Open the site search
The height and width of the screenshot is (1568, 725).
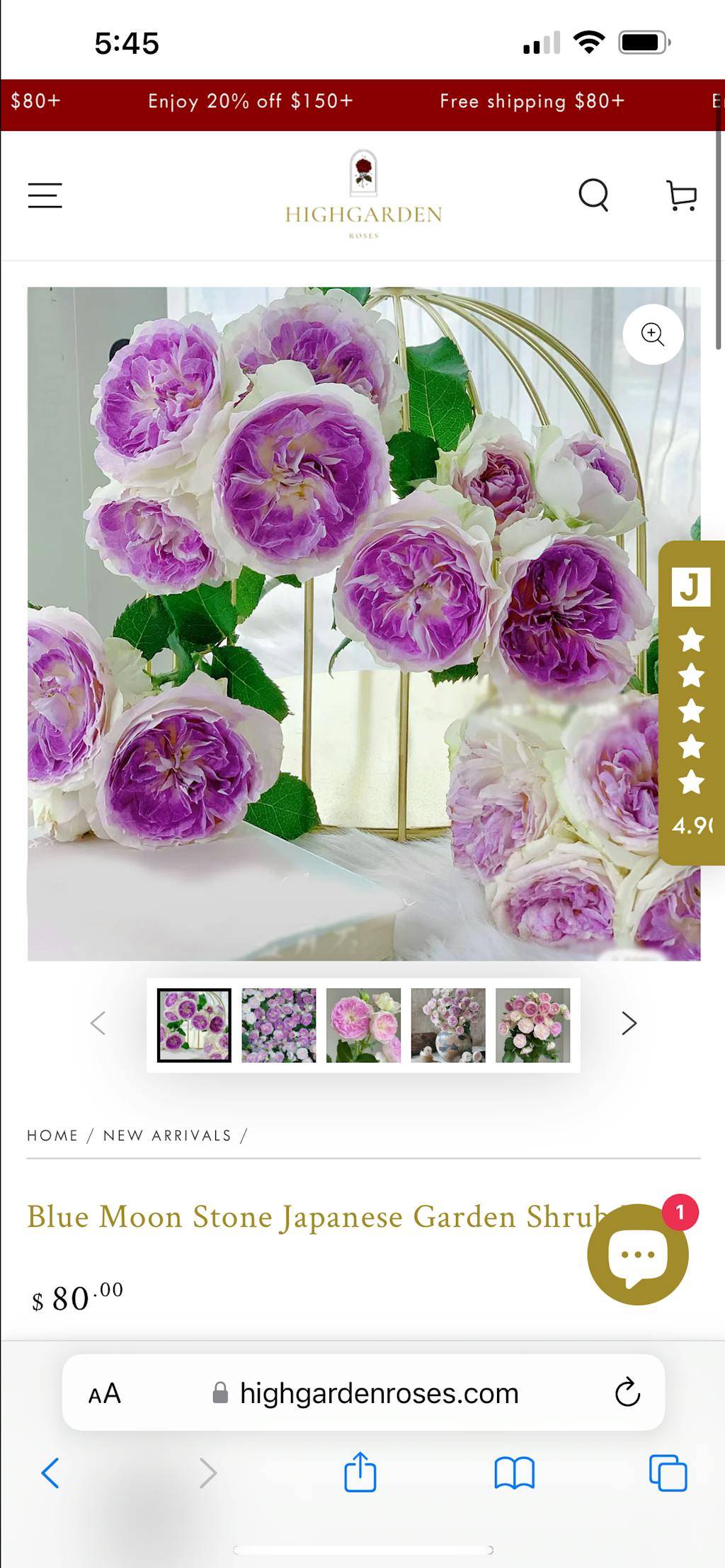click(x=593, y=195)
